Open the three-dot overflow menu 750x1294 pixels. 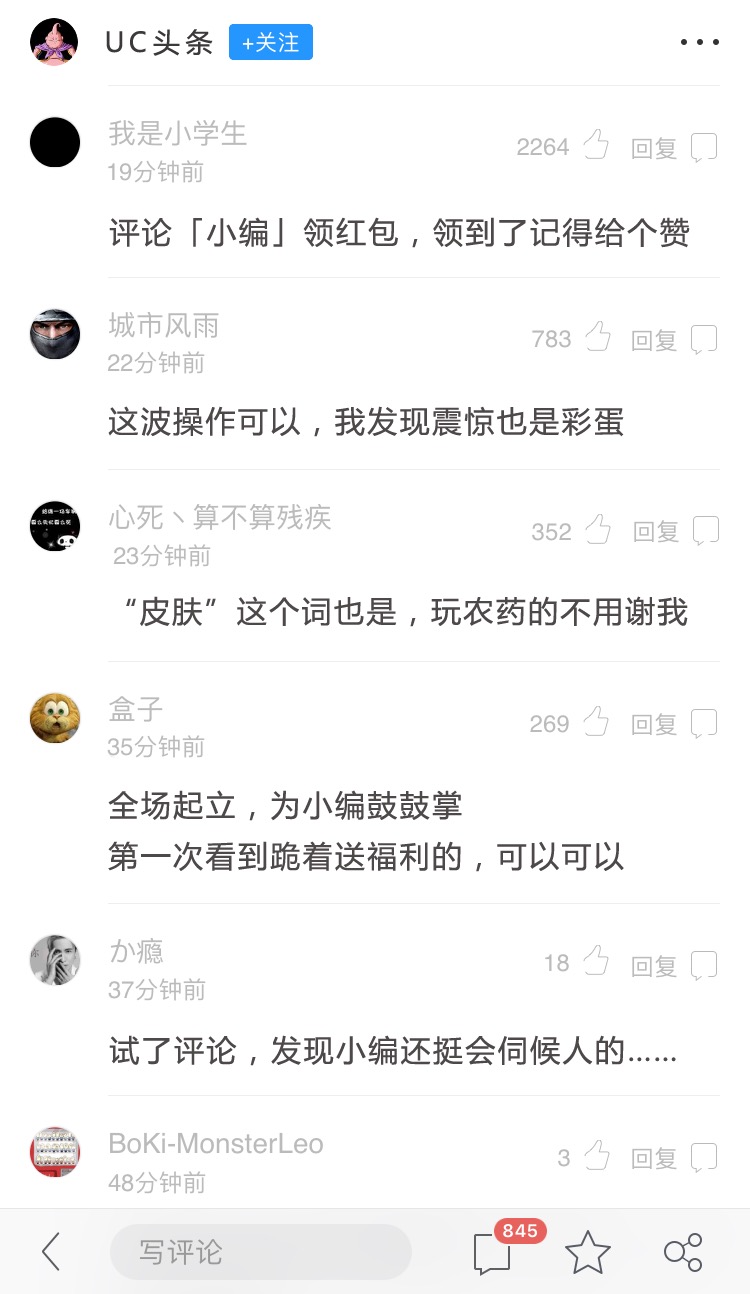tap(699, 42)
